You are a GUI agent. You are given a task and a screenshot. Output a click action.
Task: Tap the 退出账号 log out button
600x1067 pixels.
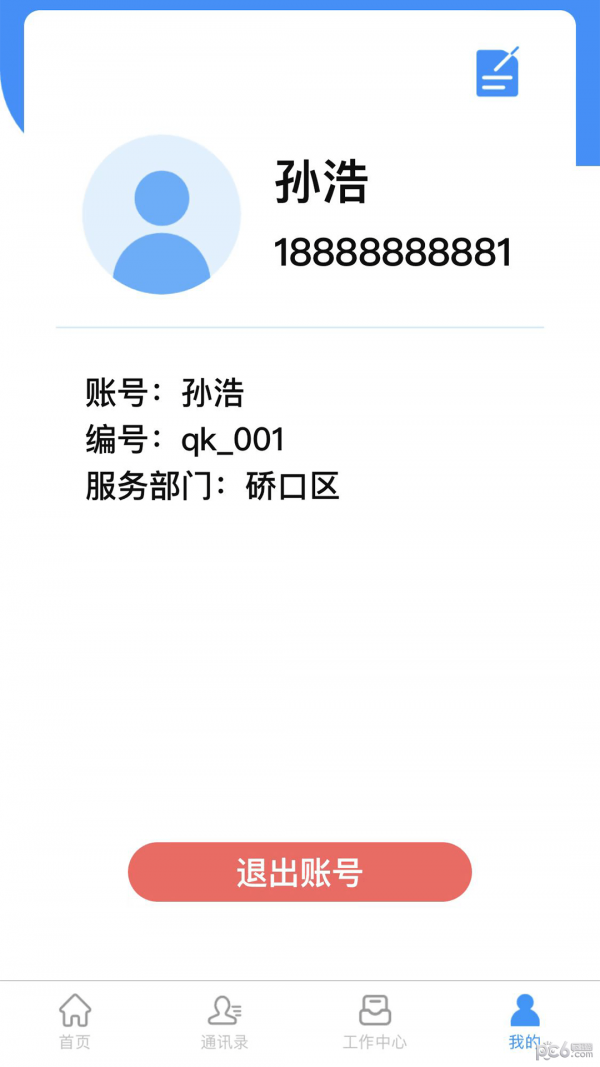[x=300, y=872]
